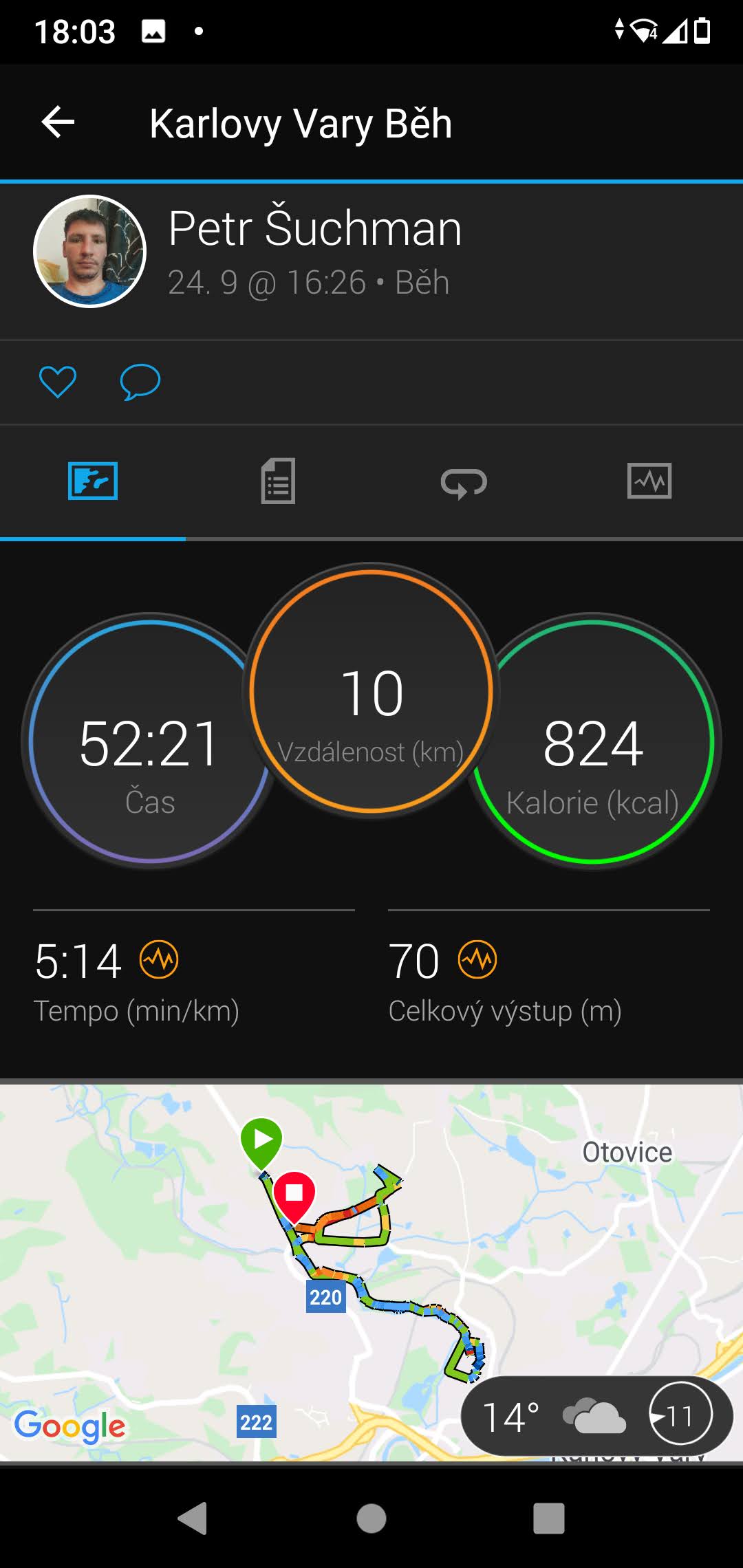Tap the system home button
This screenshot has width=743, height=1568.
(371, 1518)
